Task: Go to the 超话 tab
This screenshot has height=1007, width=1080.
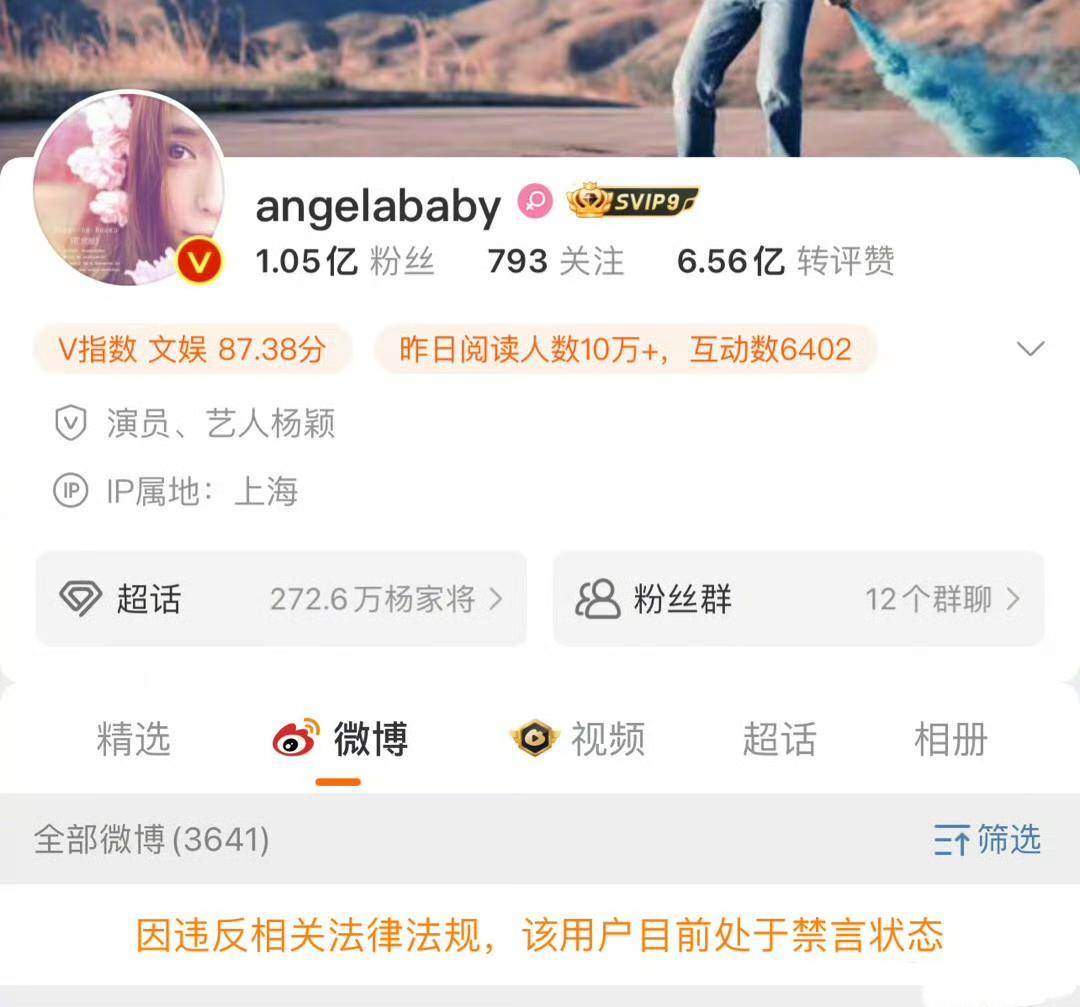Action: tap(779, 740)
